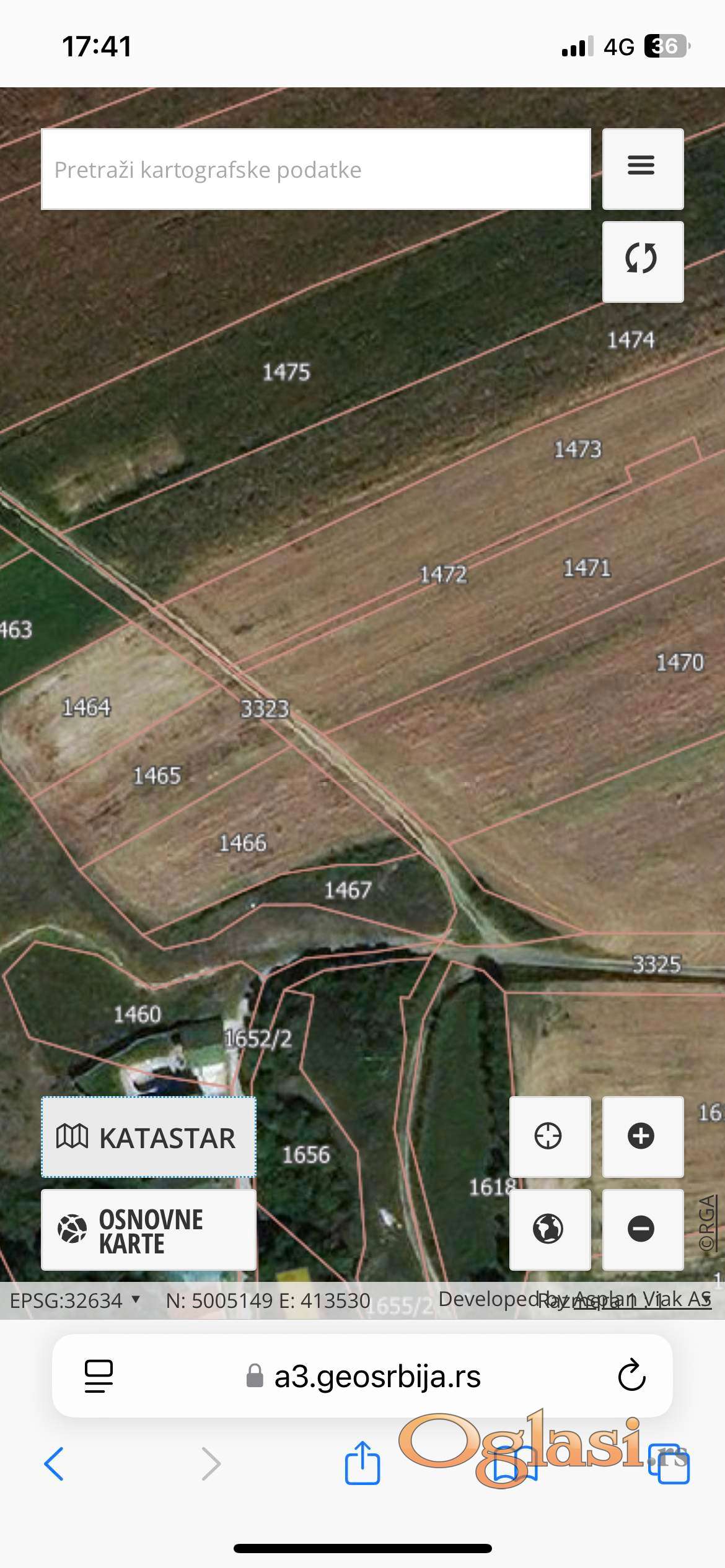Share this page

click(x=362, y=1463)
